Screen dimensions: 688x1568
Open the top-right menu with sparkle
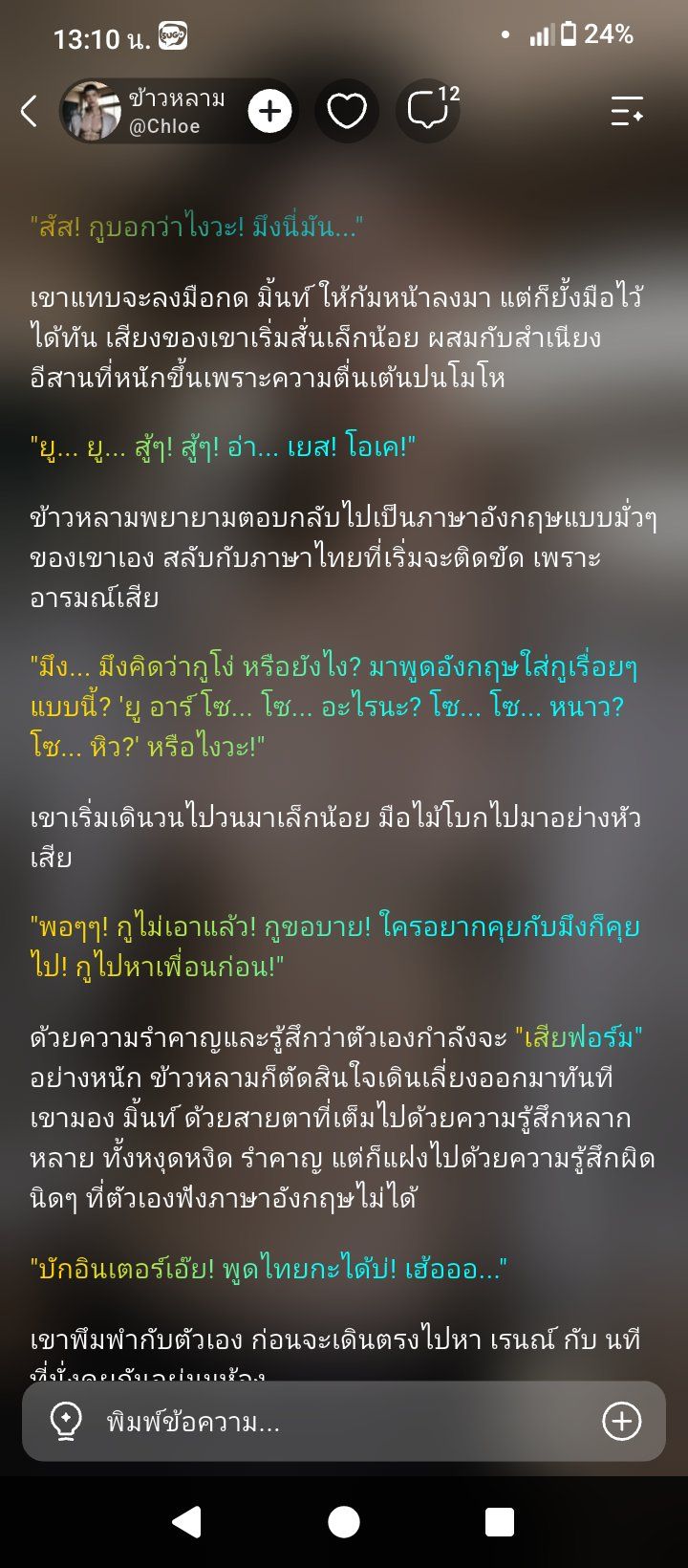point(627,111)
